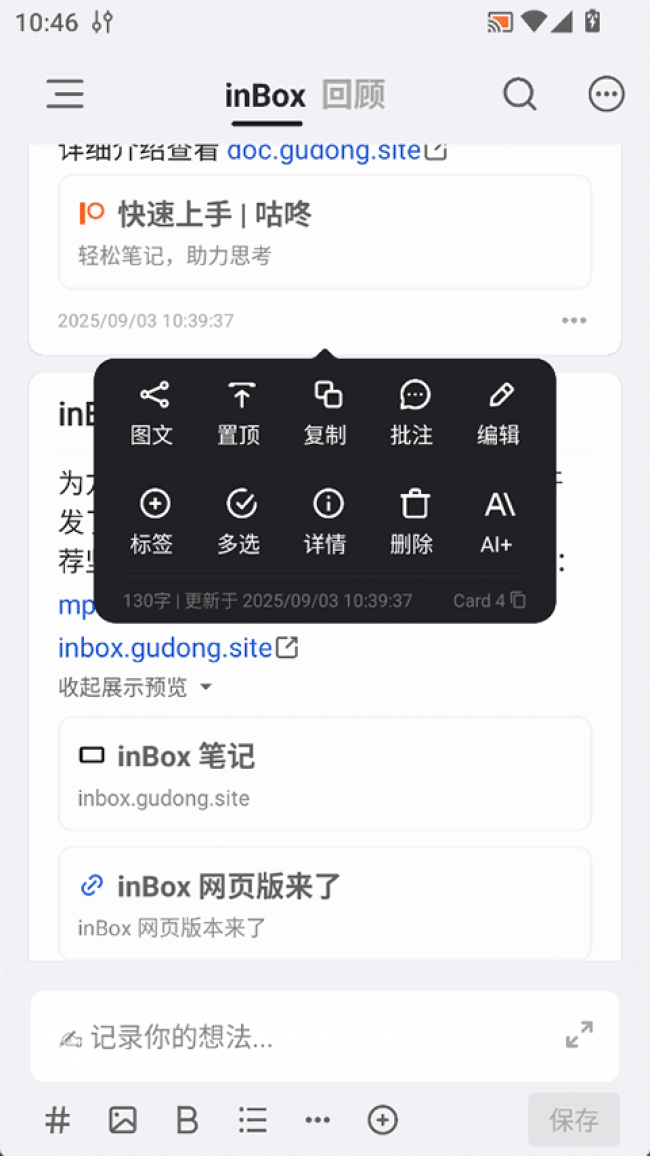Open the AI+ option
Image resolution: width=650 pixels, height=1156 pixels.
498,521
